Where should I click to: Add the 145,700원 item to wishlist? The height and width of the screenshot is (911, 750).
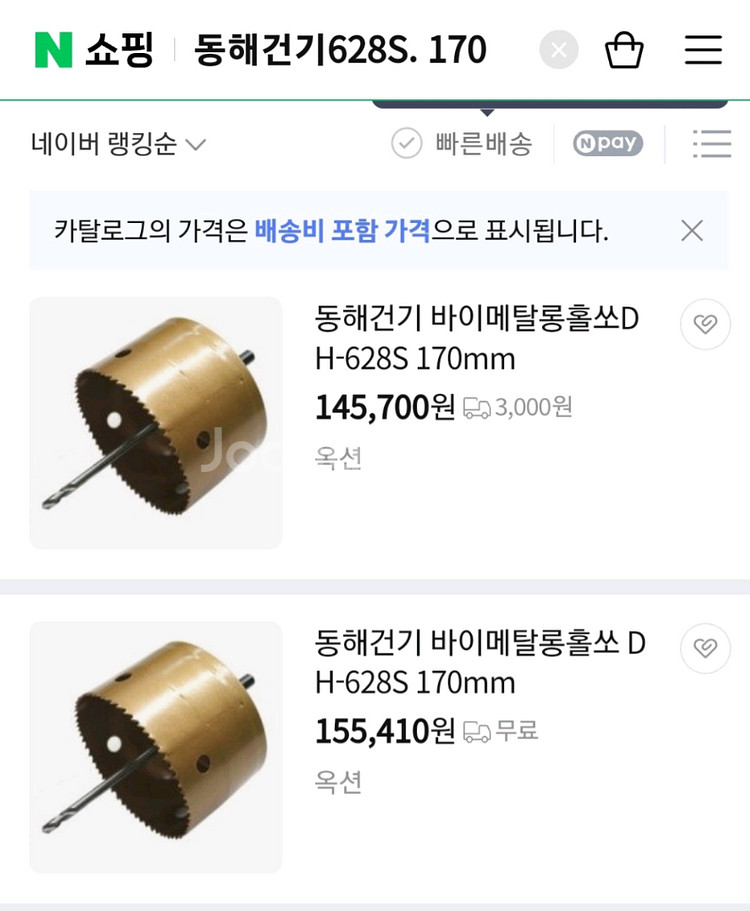click(705, 324)
